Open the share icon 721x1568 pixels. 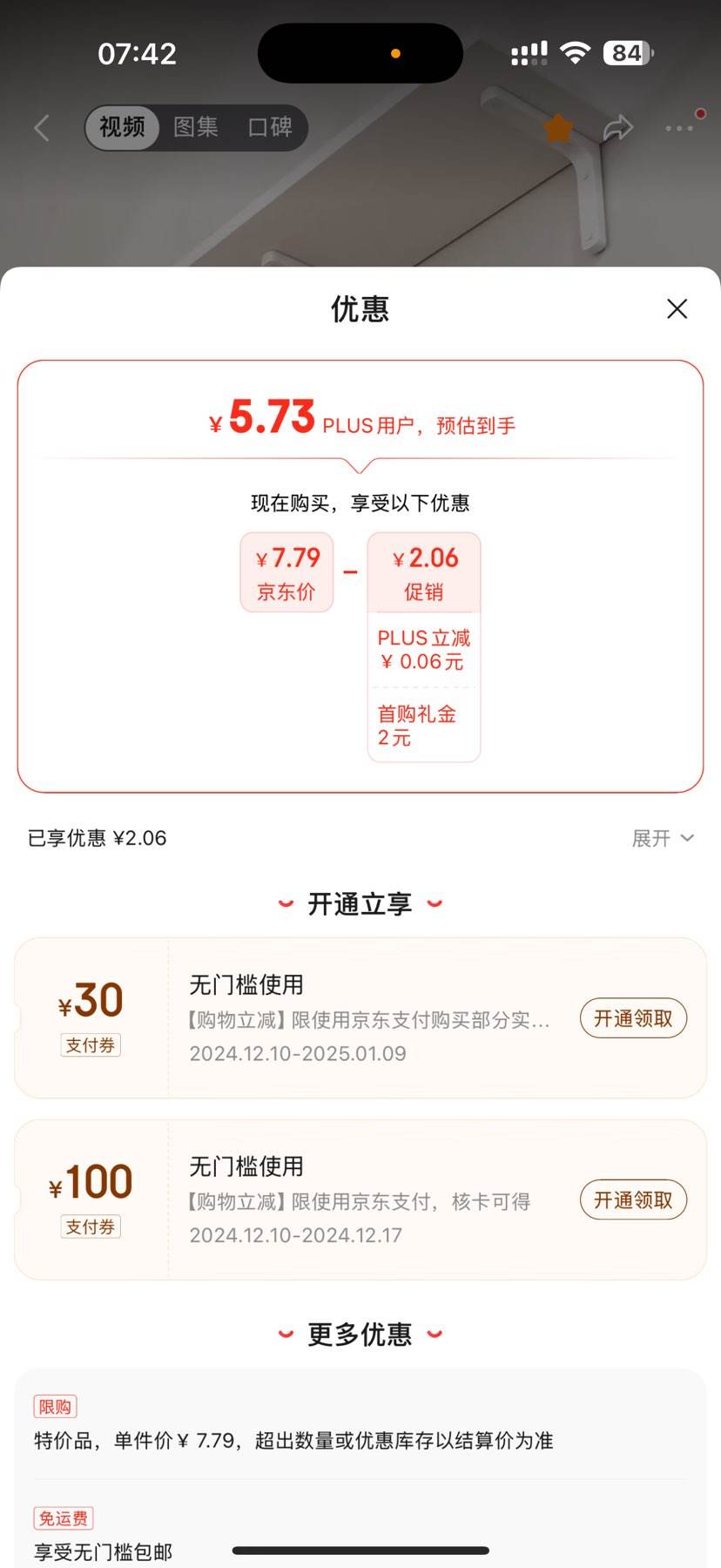[x=620, y=127]
